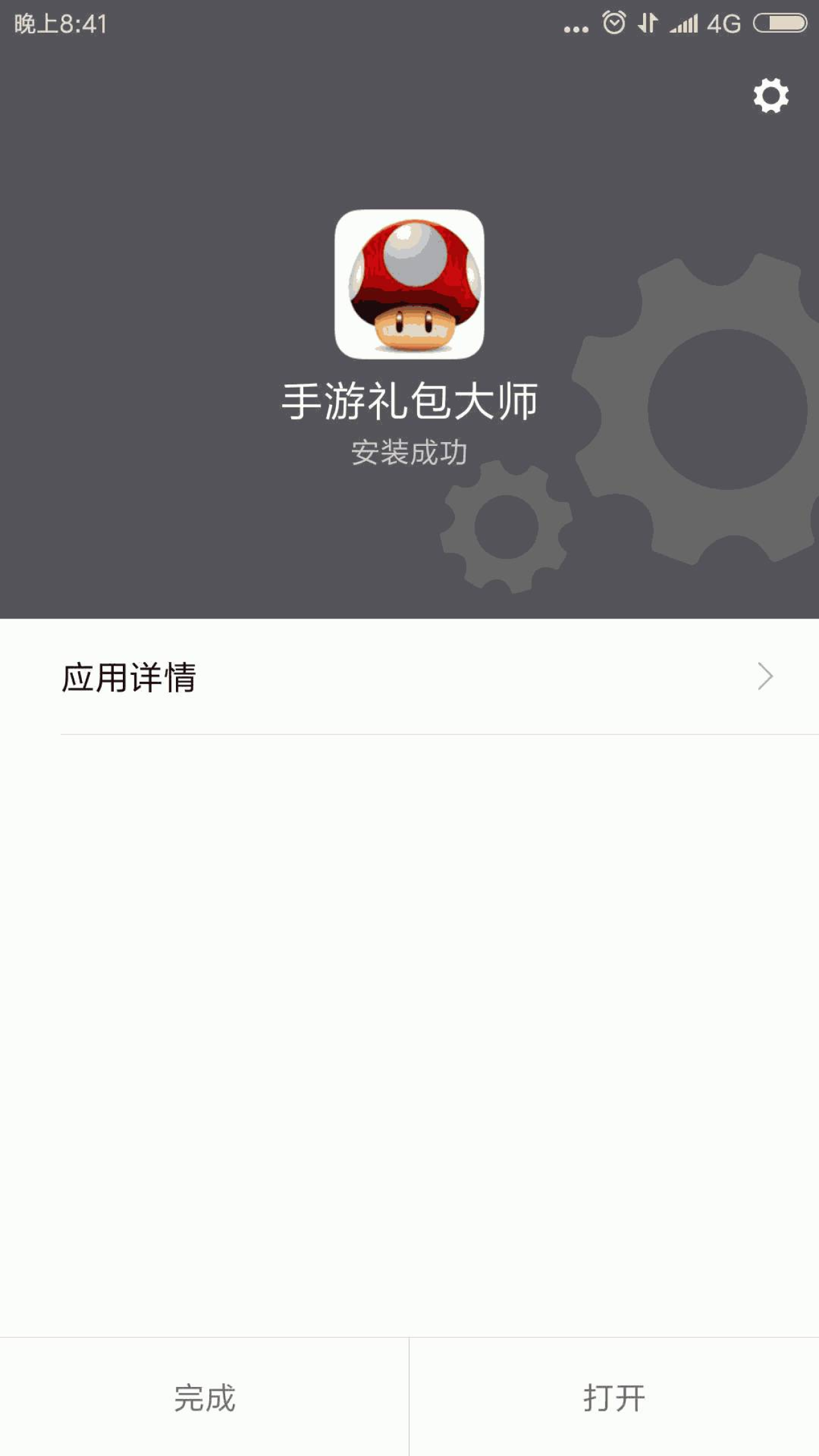Tap 完成 to finish installation
The width and height of the screenshot is (819, 1456).
[205, 1398]
